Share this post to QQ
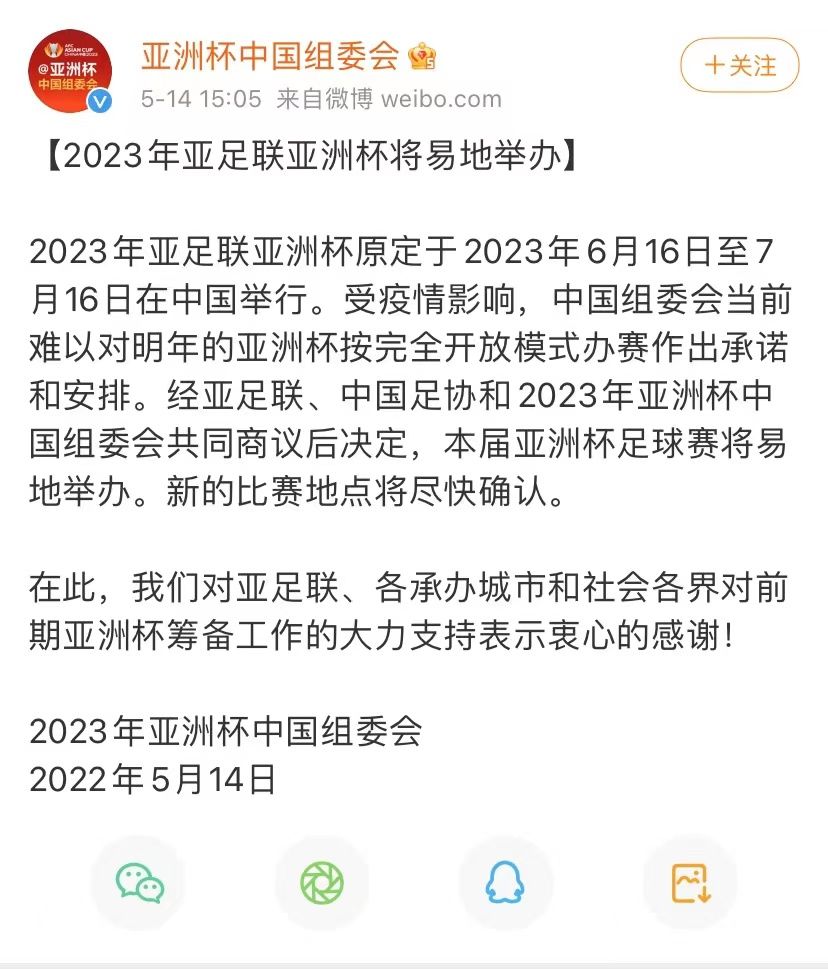Viewport: 828px width, 969px height. click(x=505, y=883)
